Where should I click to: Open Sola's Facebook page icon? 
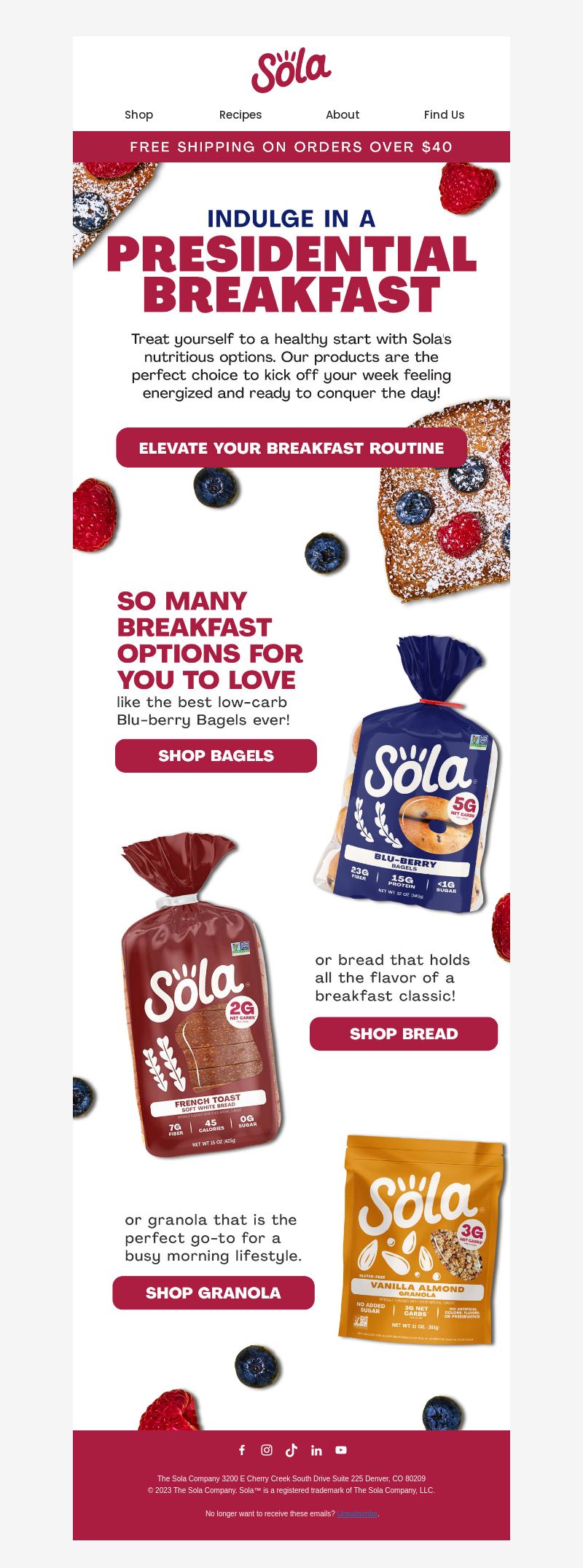tap(242, 1450)
